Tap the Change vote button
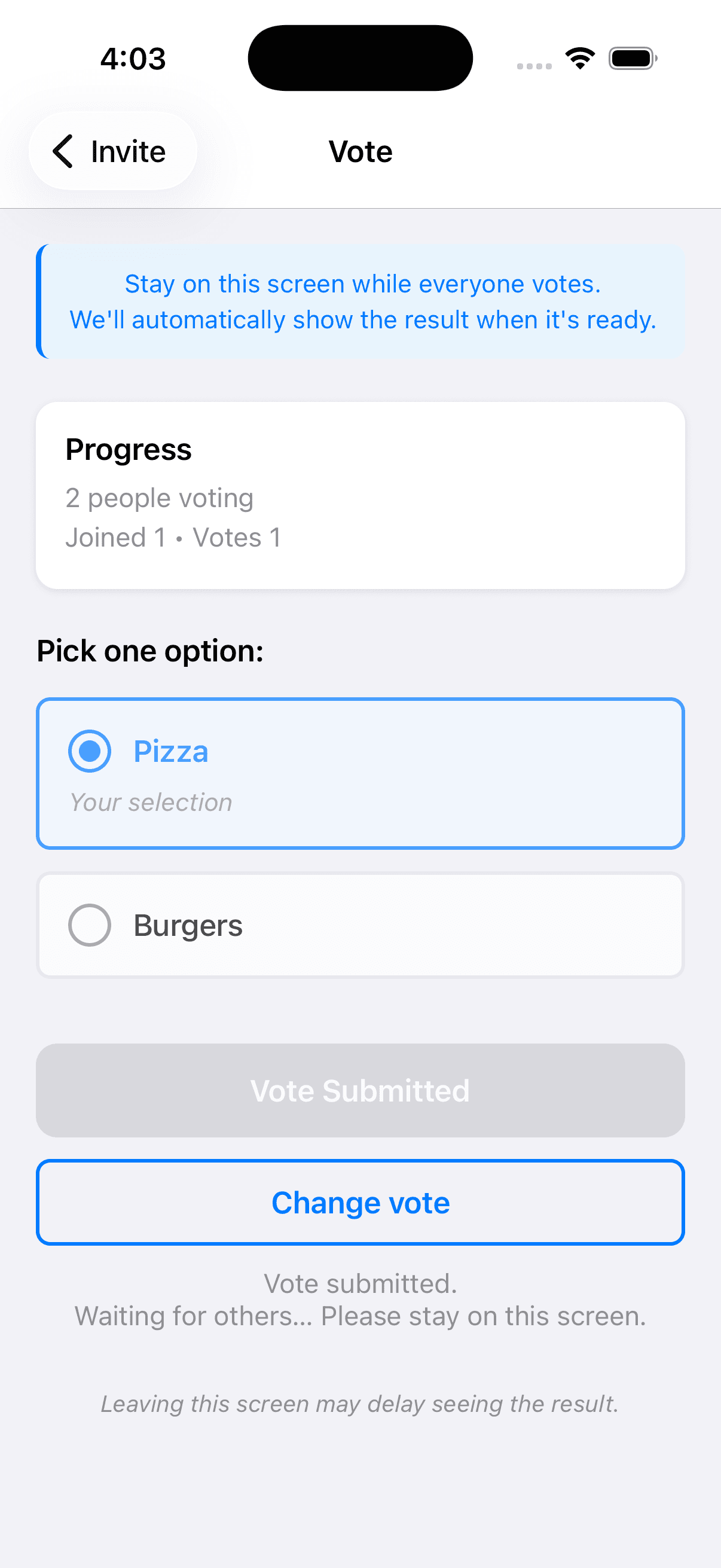Image resolution: width=721 pixels, height=1568 pixels. 360,1201
